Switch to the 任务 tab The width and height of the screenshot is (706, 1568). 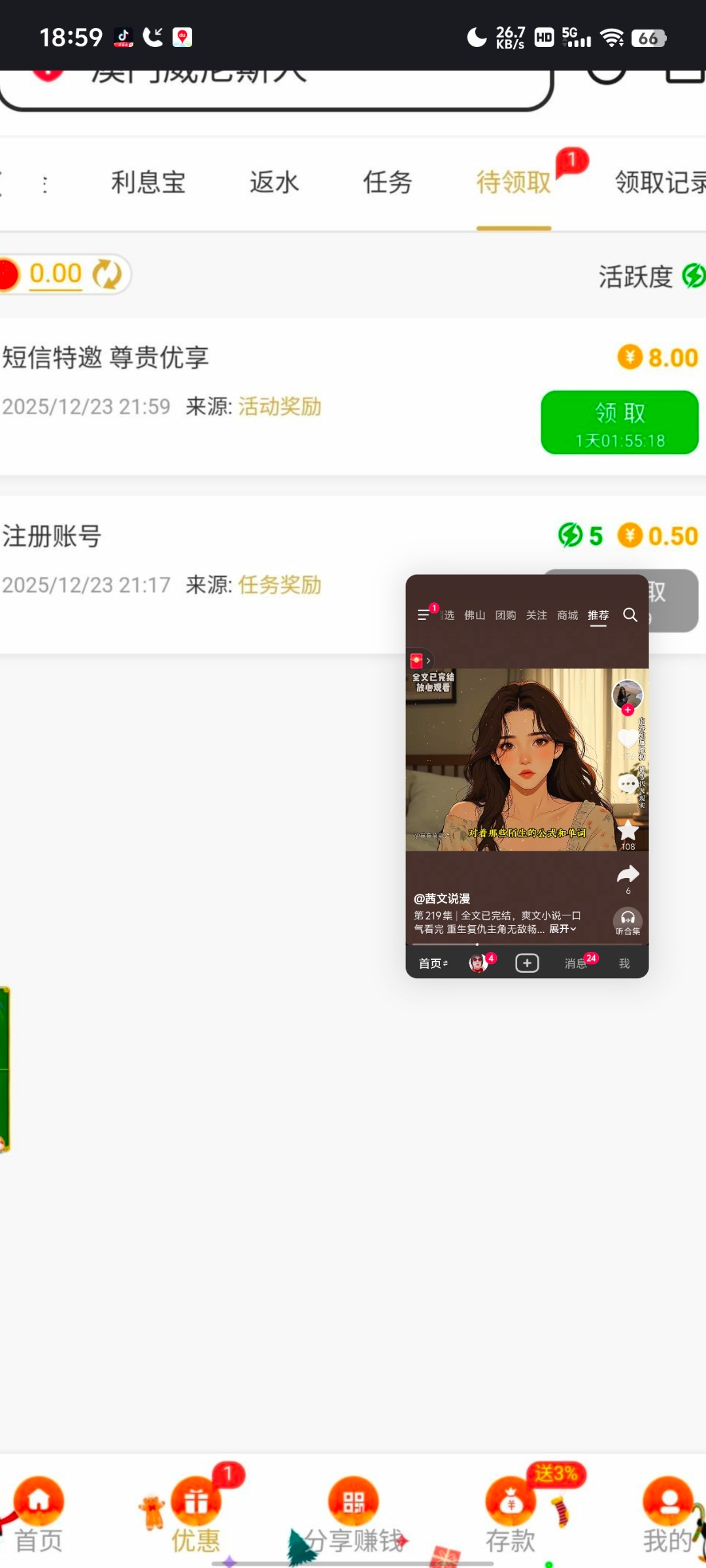pos(388,182)
